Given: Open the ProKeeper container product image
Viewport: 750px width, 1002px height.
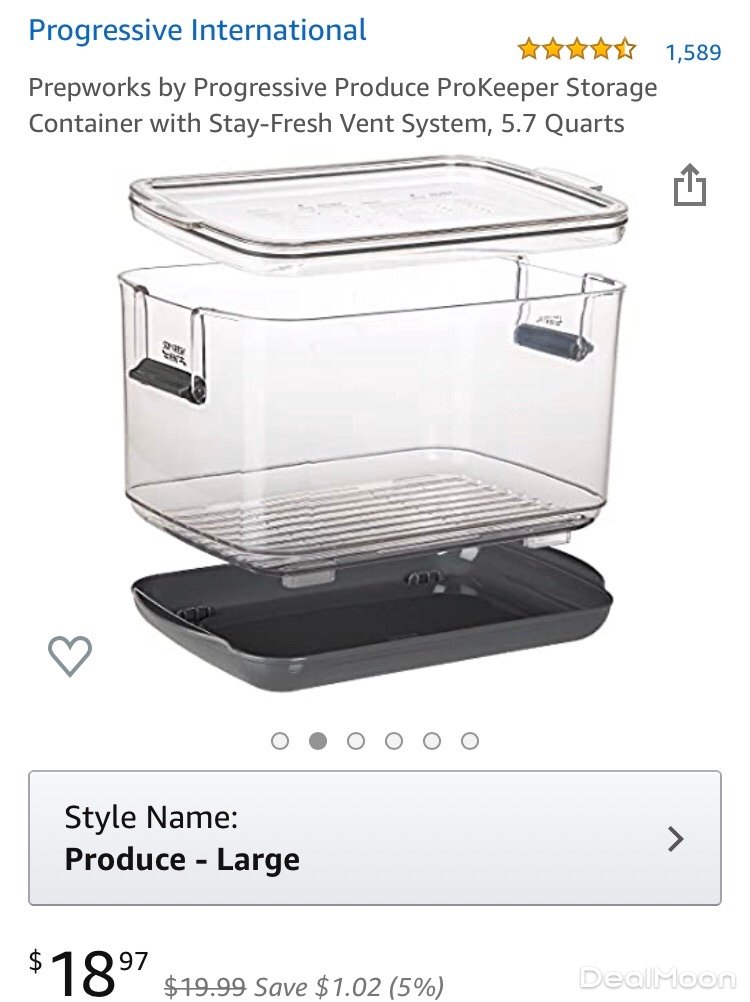Looking at the screenshot, I should point(372,420).
